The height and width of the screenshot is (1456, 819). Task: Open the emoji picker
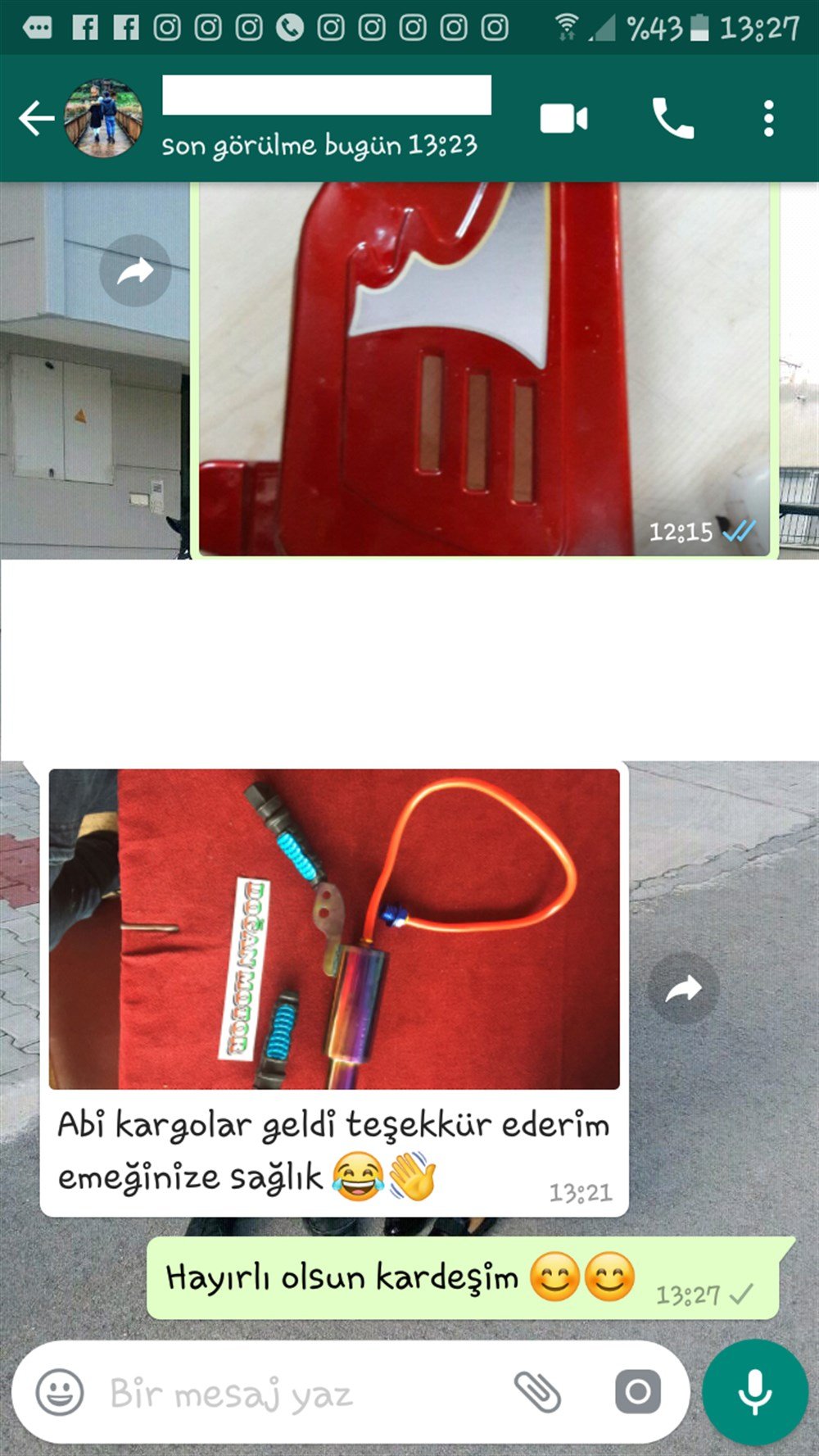pos(60,1392)
